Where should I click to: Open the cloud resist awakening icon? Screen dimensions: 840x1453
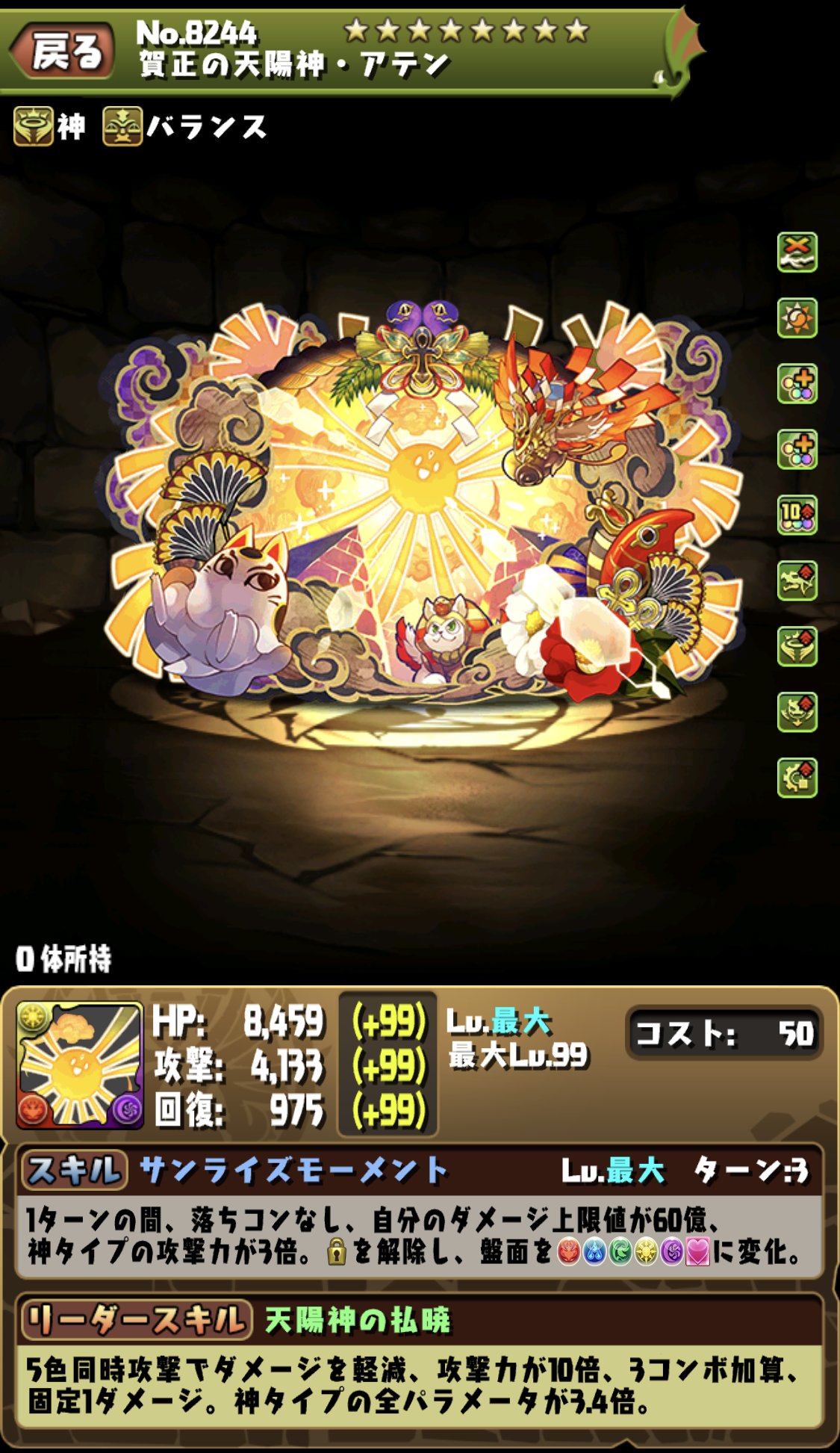pyautogui.click(x=797, y=253)
